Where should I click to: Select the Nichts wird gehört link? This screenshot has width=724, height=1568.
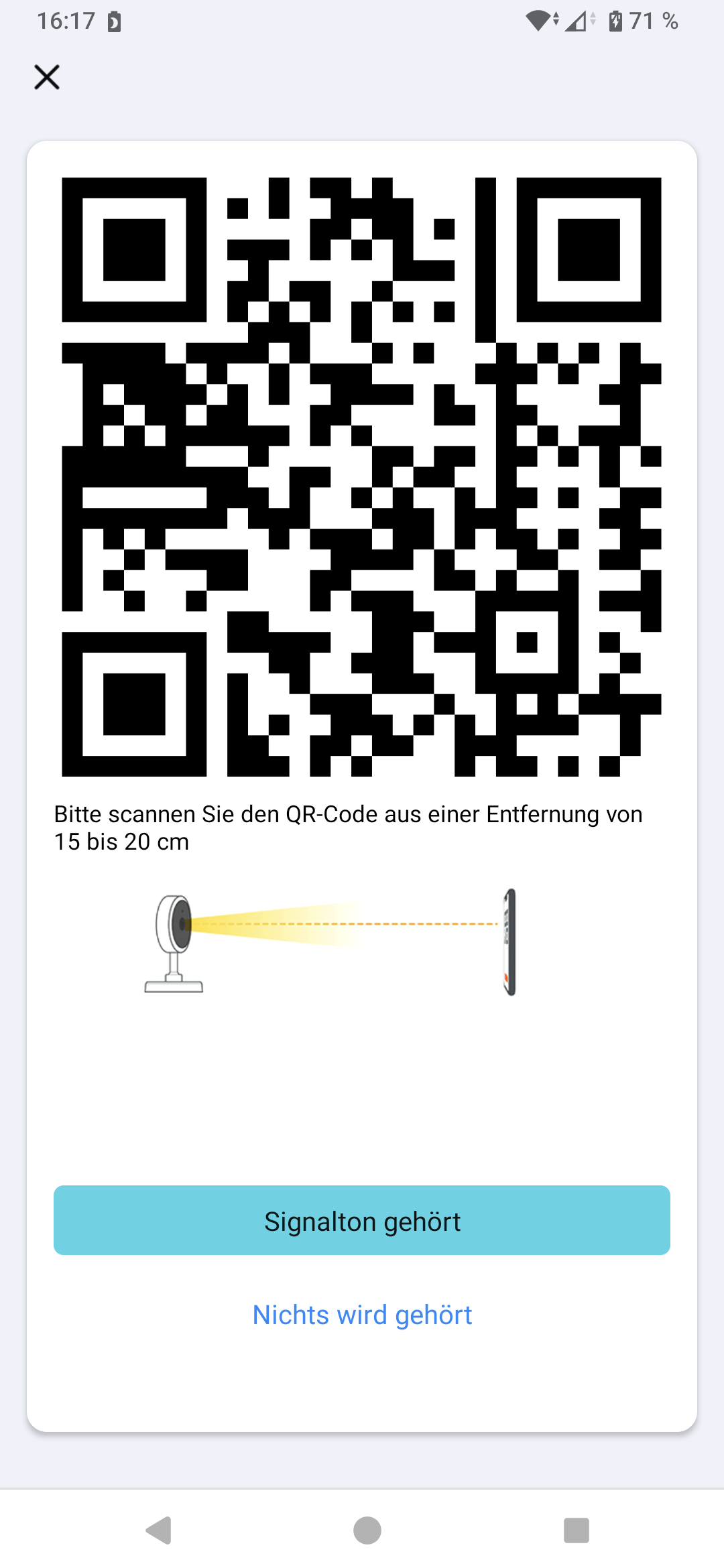[x=362, y=1315]
